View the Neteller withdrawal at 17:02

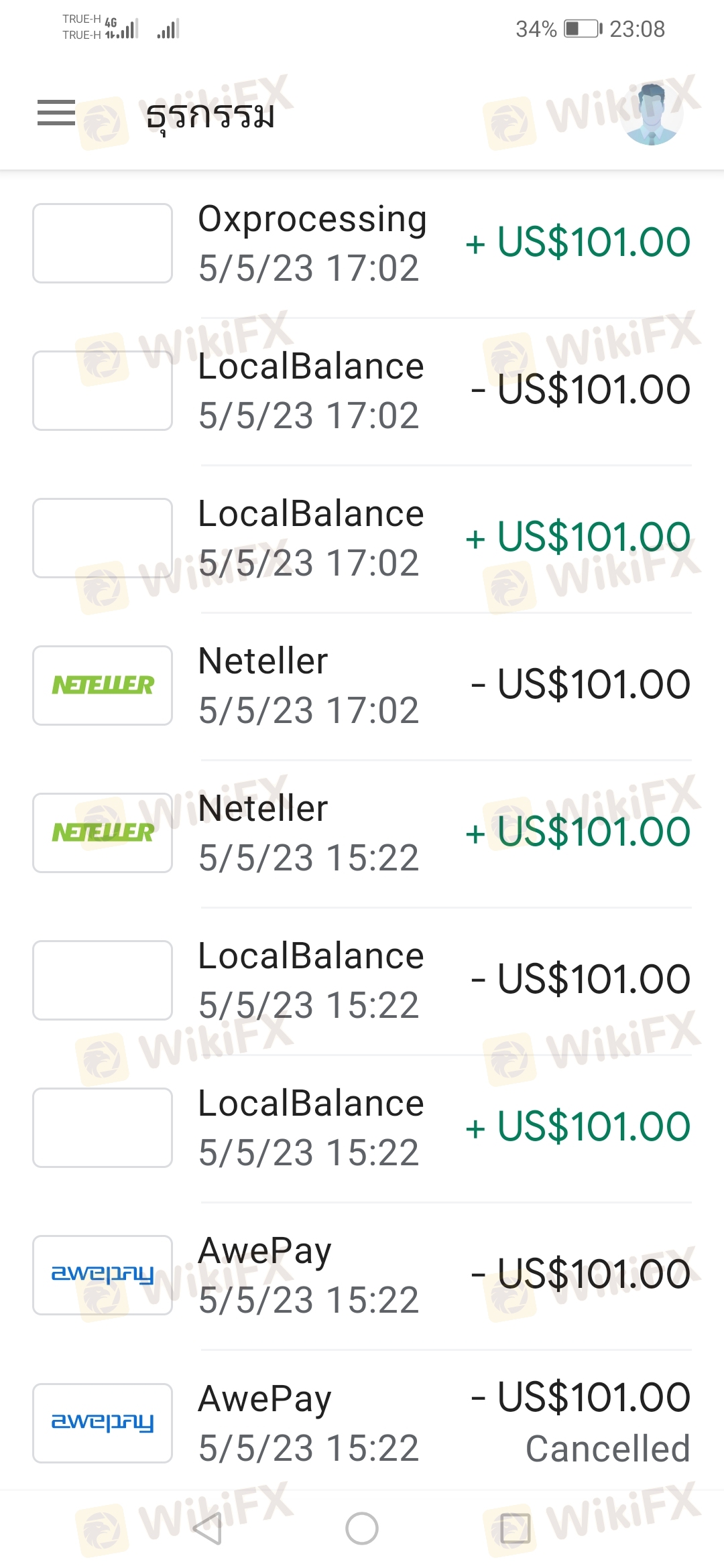[x=362, y=685]
